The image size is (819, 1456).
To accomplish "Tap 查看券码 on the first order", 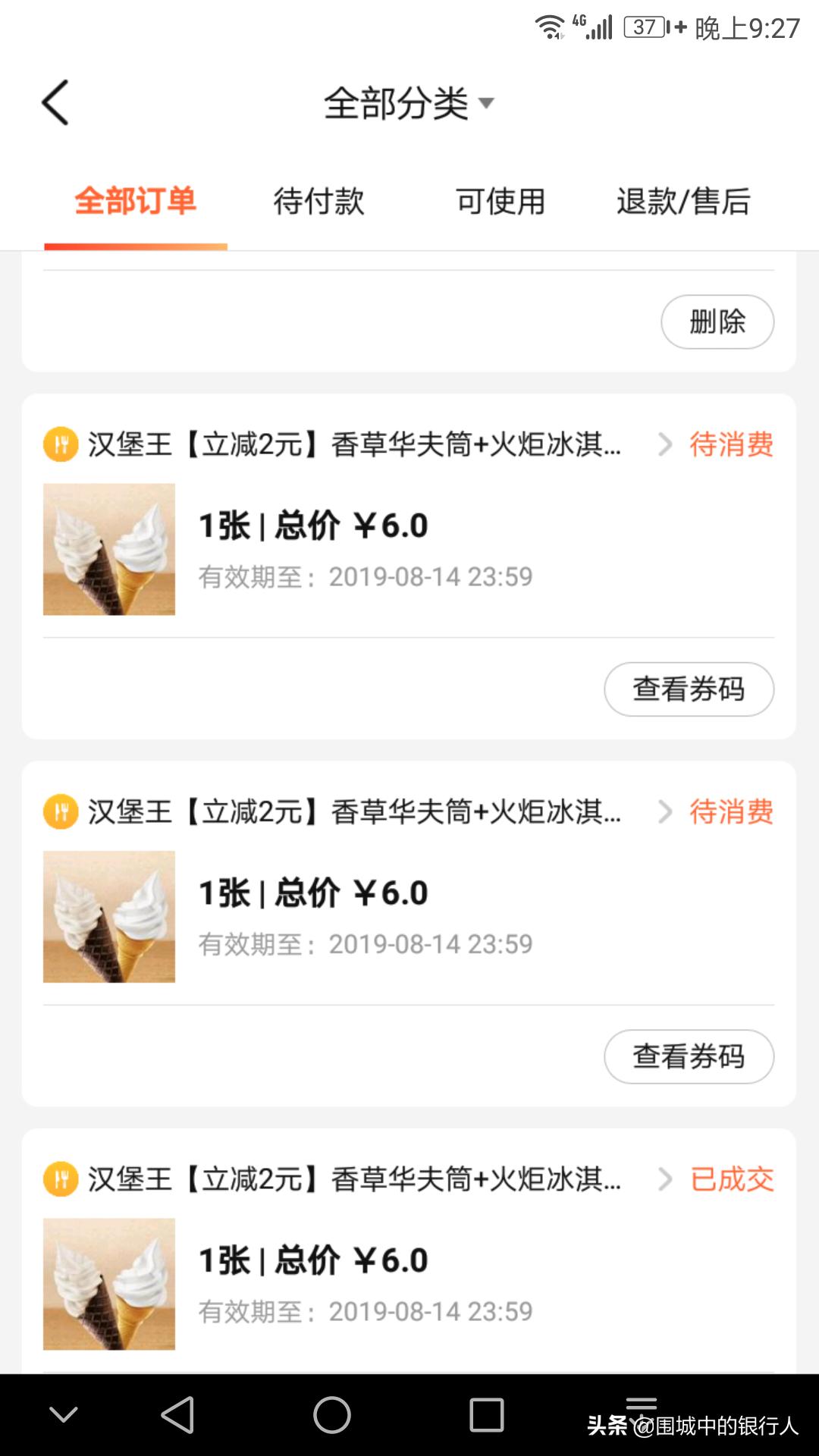I will 689,689.
